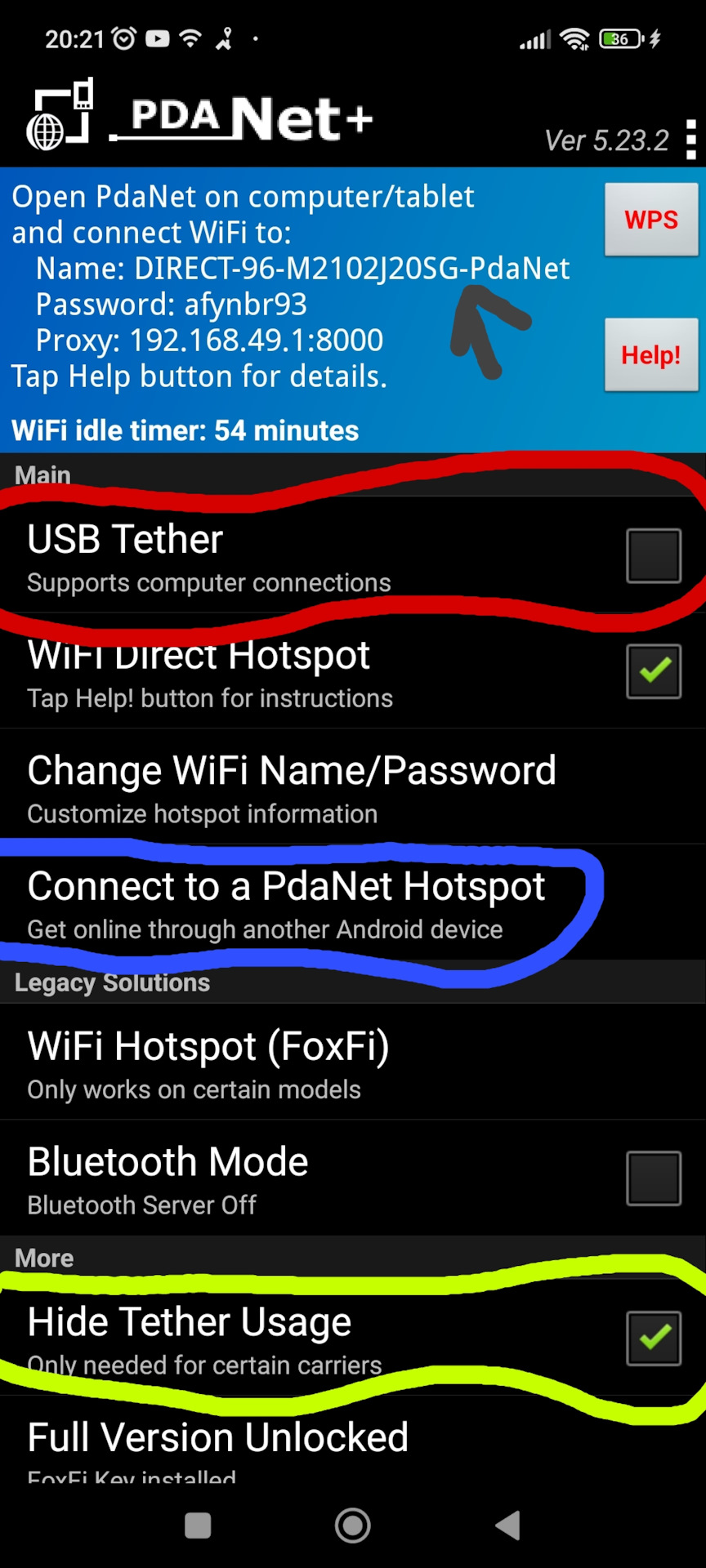Uncheck WiFi Direct Hotspot

click(653, 671)
